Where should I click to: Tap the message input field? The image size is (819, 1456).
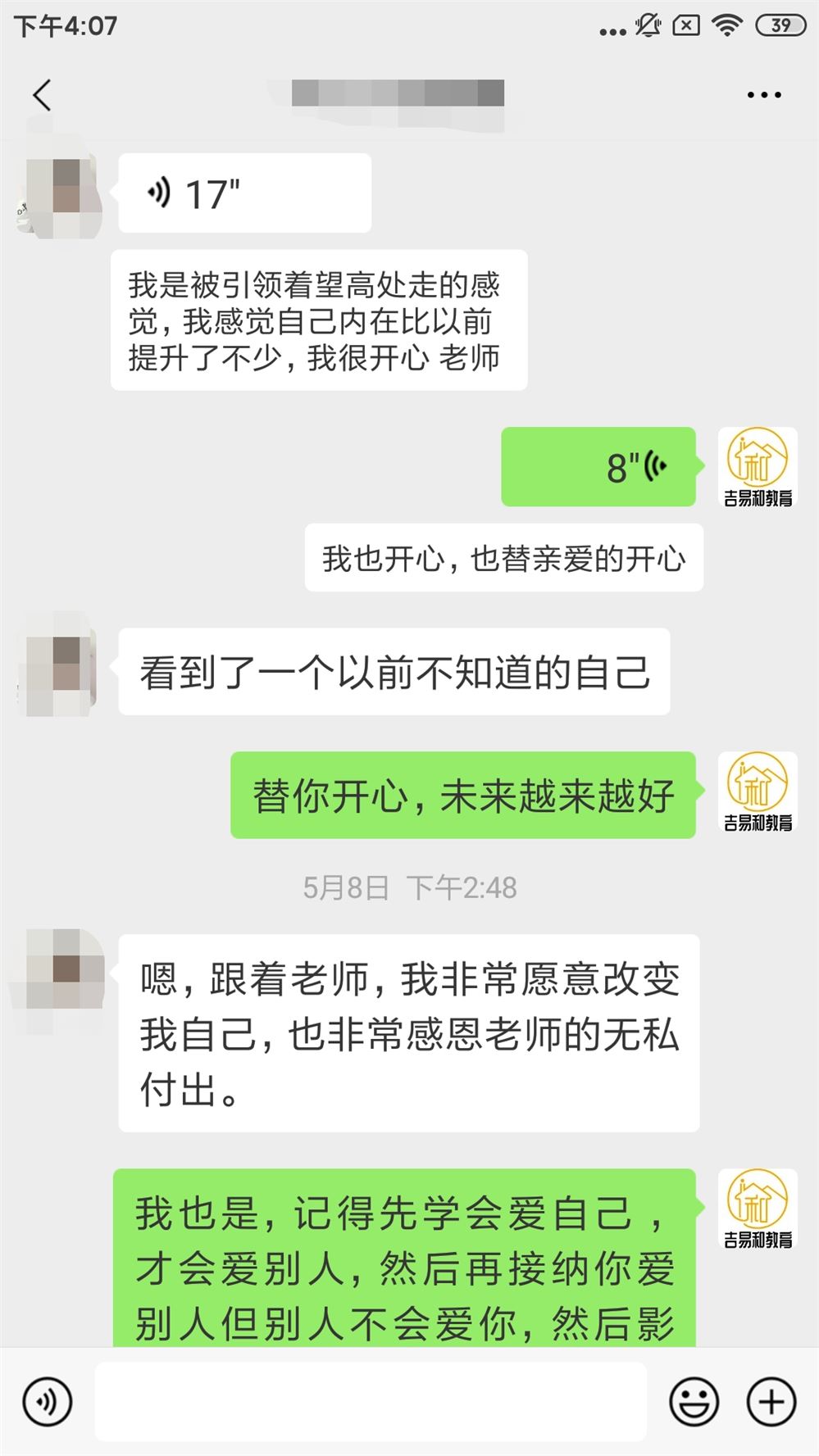point(371,1402)
